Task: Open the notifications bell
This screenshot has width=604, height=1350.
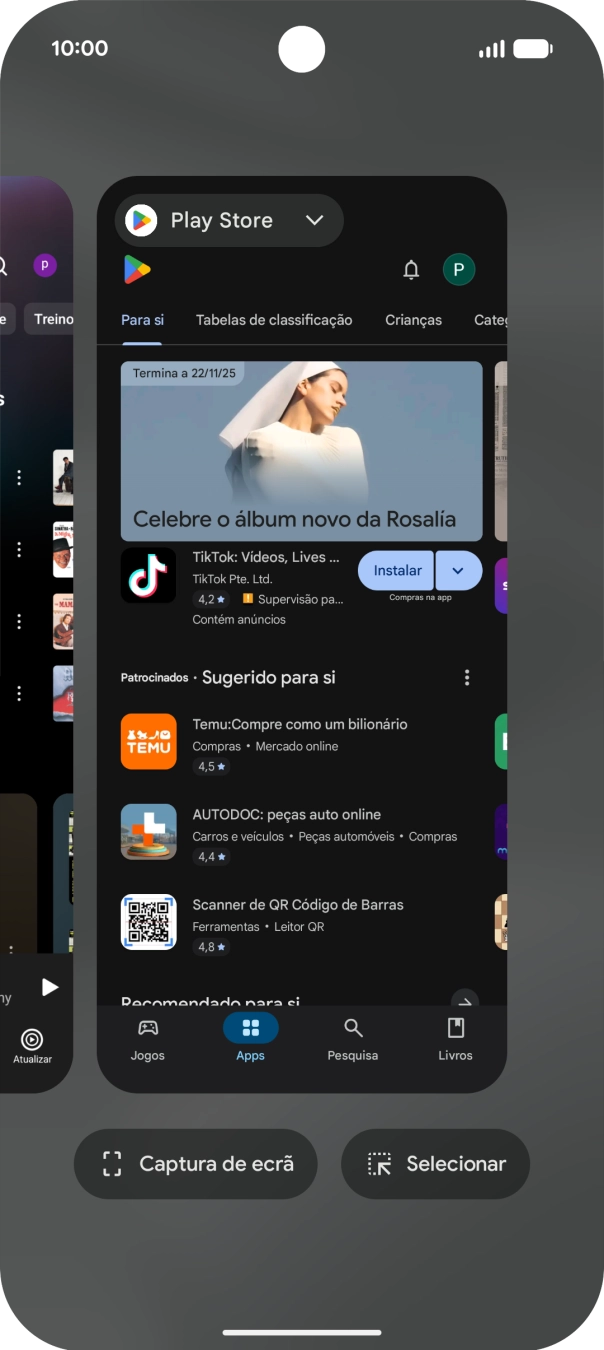Action: pyautogui.click(x=411, y=269)
